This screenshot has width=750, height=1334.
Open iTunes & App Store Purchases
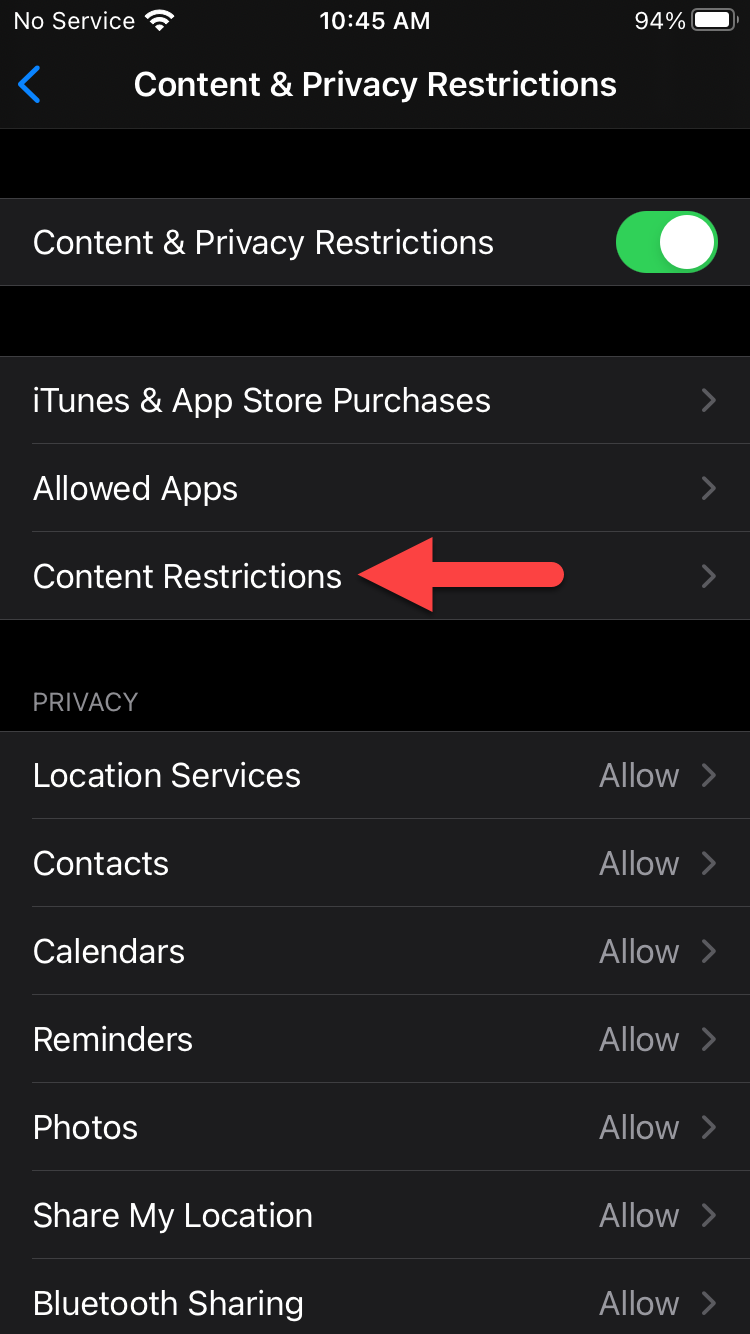[x=375, y=401]
